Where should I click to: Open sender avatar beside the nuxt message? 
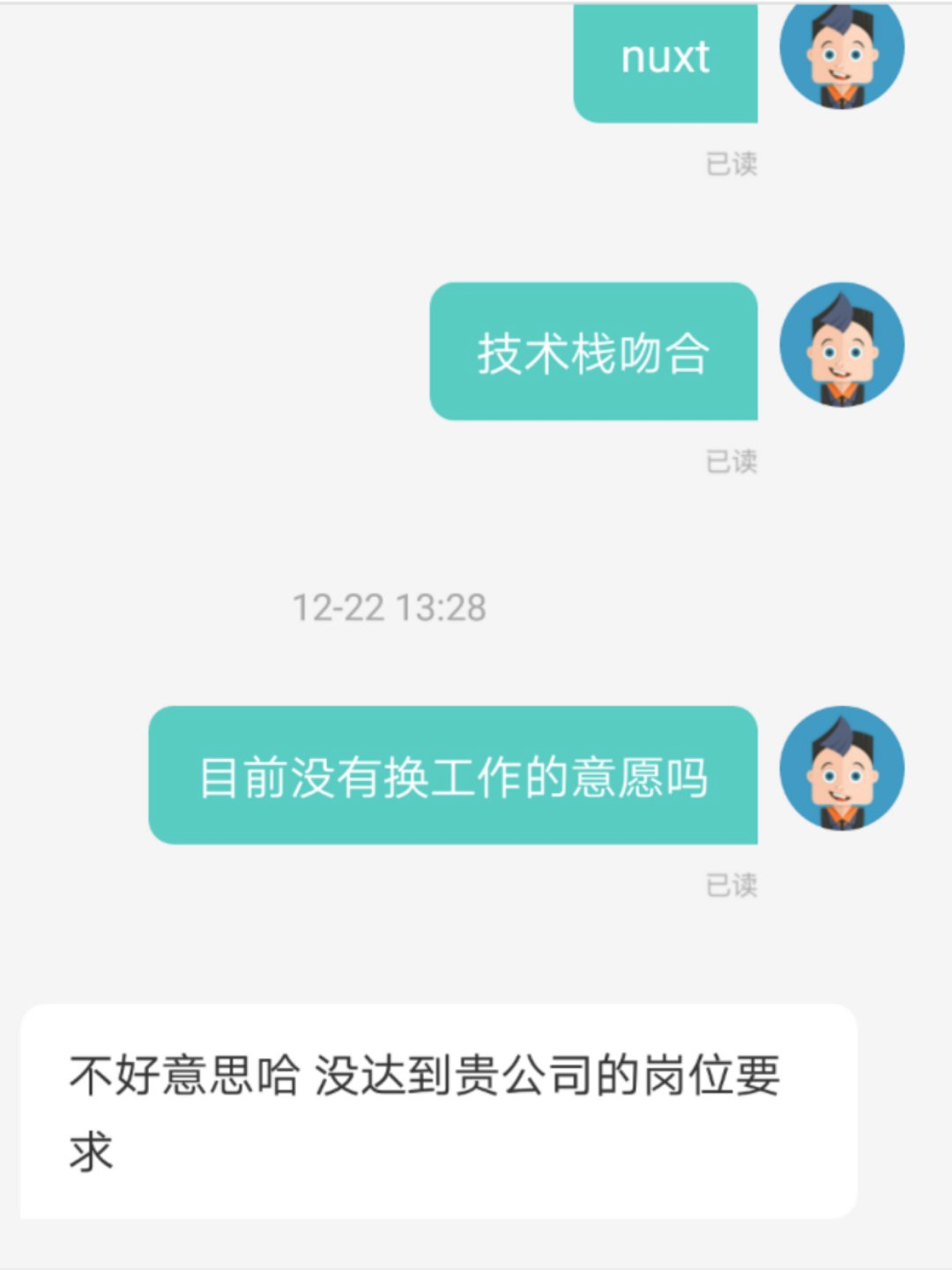click(x=841, y=53)
